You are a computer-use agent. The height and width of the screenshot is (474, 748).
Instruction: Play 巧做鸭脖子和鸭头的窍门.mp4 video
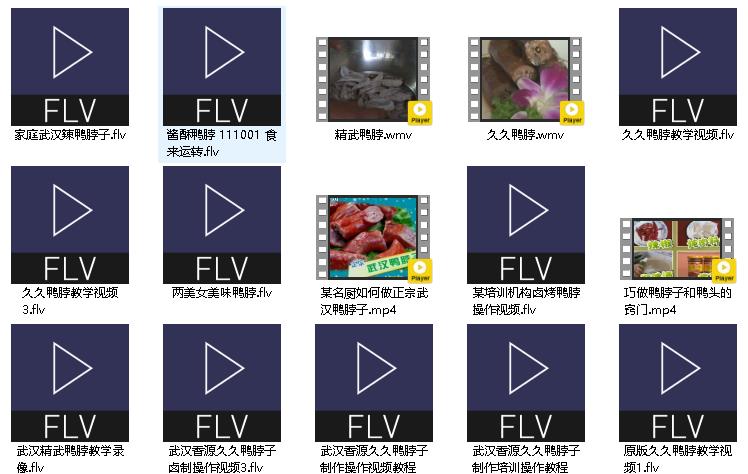(x=678, y=247)
